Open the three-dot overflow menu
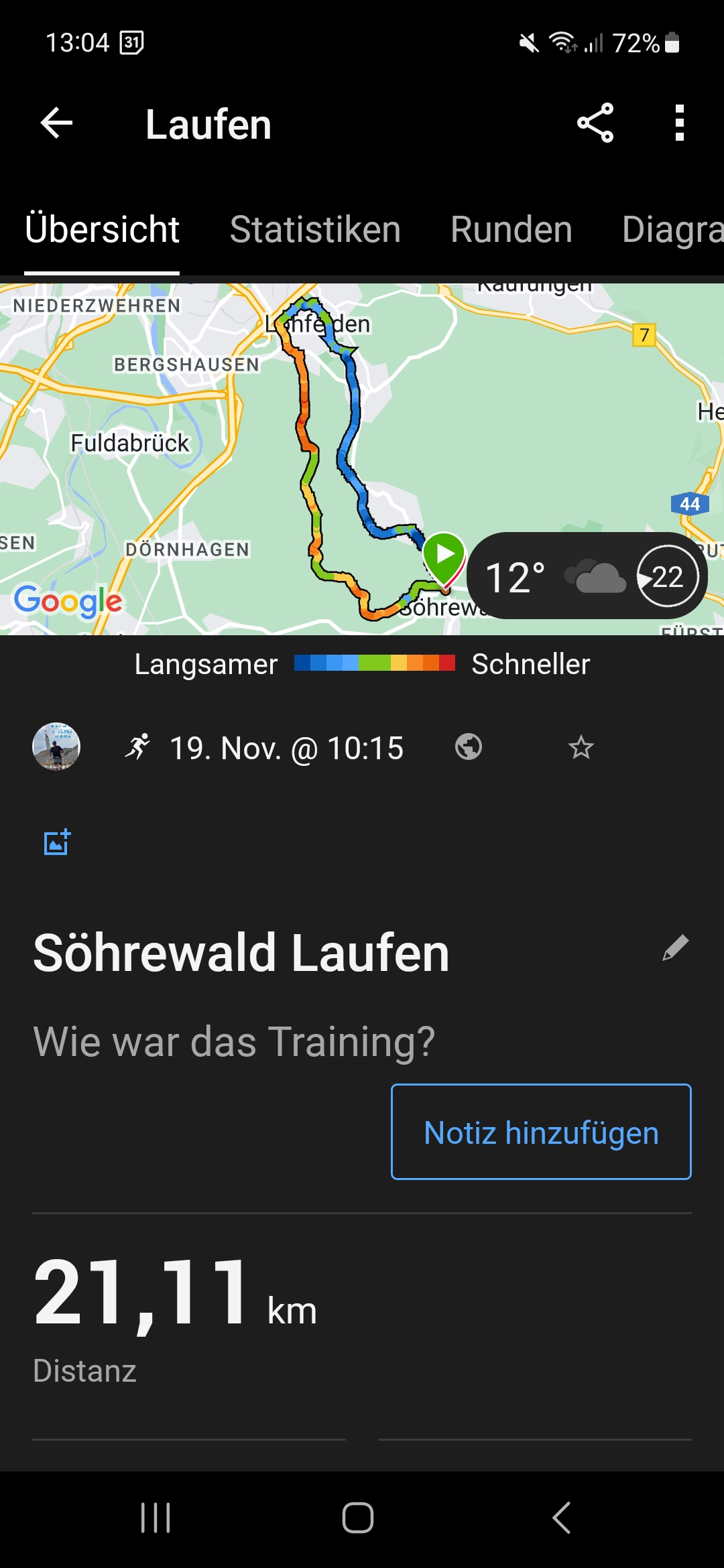Image resolution: width=724 pixels, height=1568 pixels. point(679,123)
